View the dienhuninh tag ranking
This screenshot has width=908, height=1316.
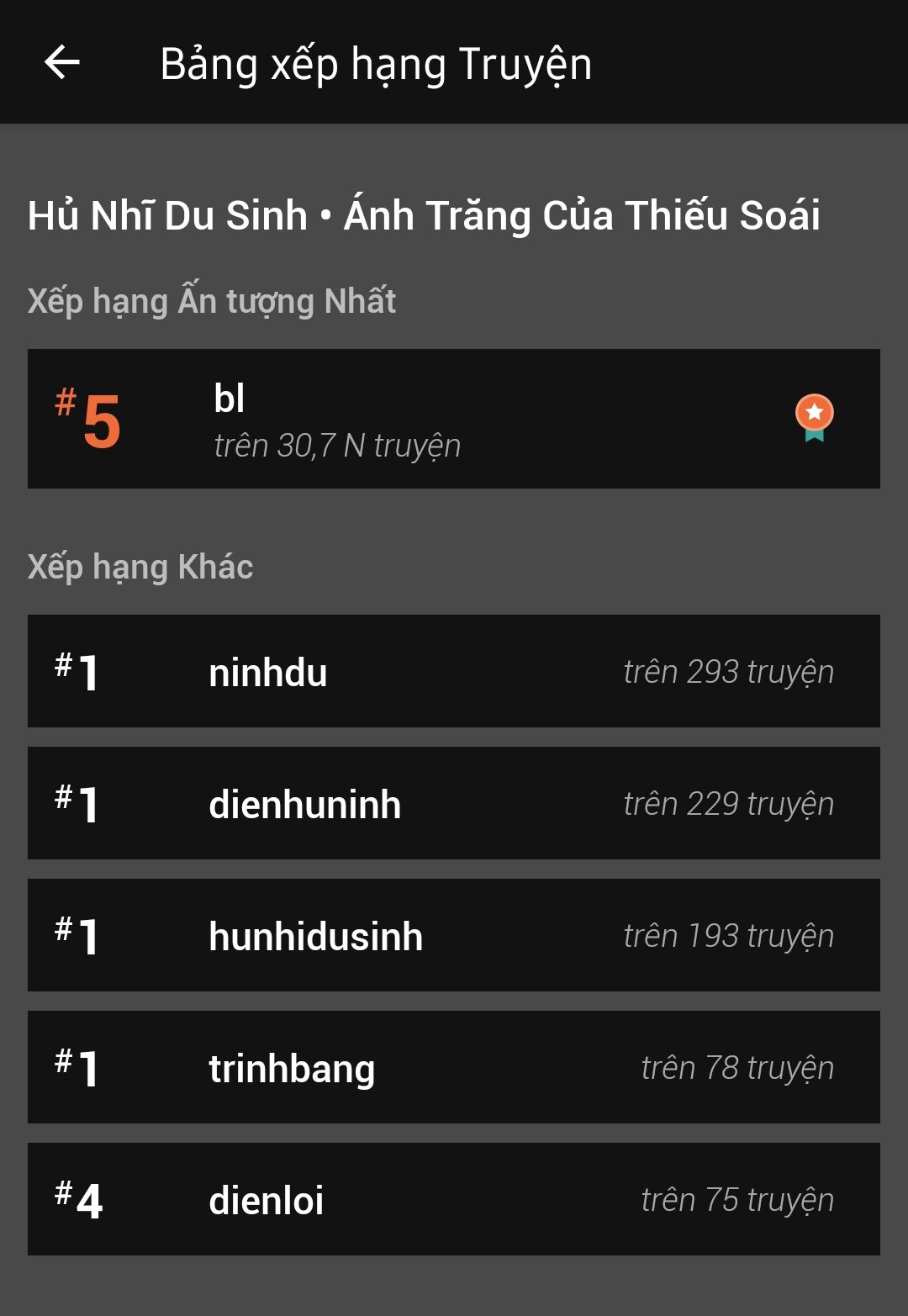(453, 803)
